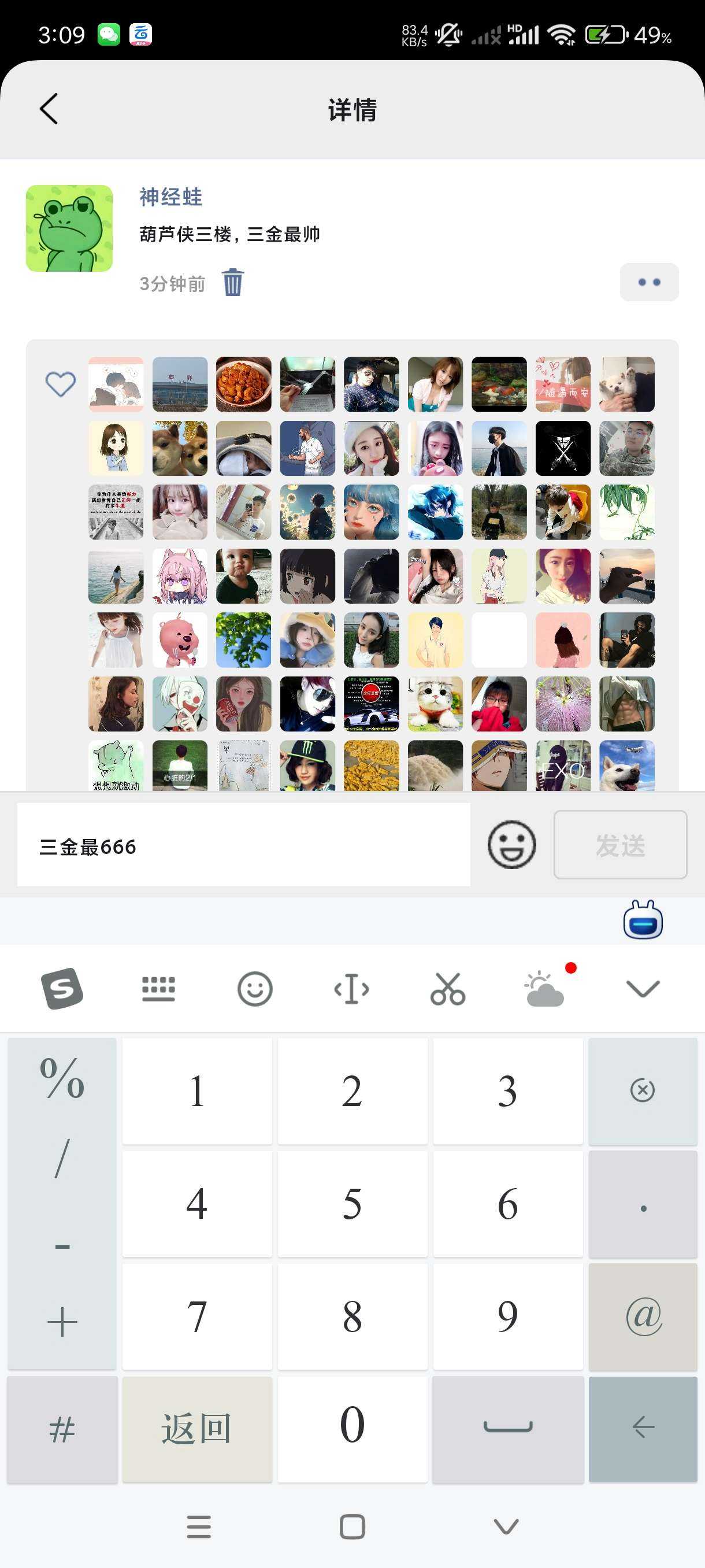
Task: Focus the comment field containing 三金最666
Action: tap(243, 845)
